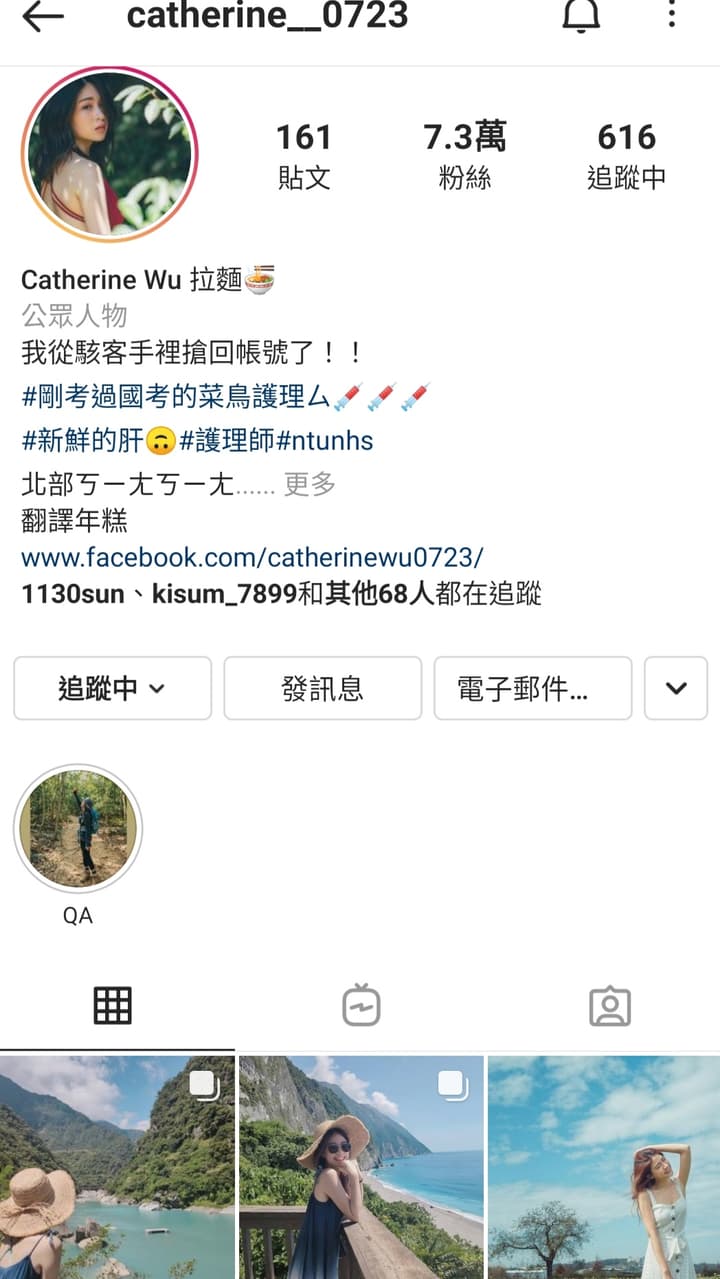Open the IGTV videos tab icon
The height and width of the screenshot is (1279, 720).
point(360,1007)
